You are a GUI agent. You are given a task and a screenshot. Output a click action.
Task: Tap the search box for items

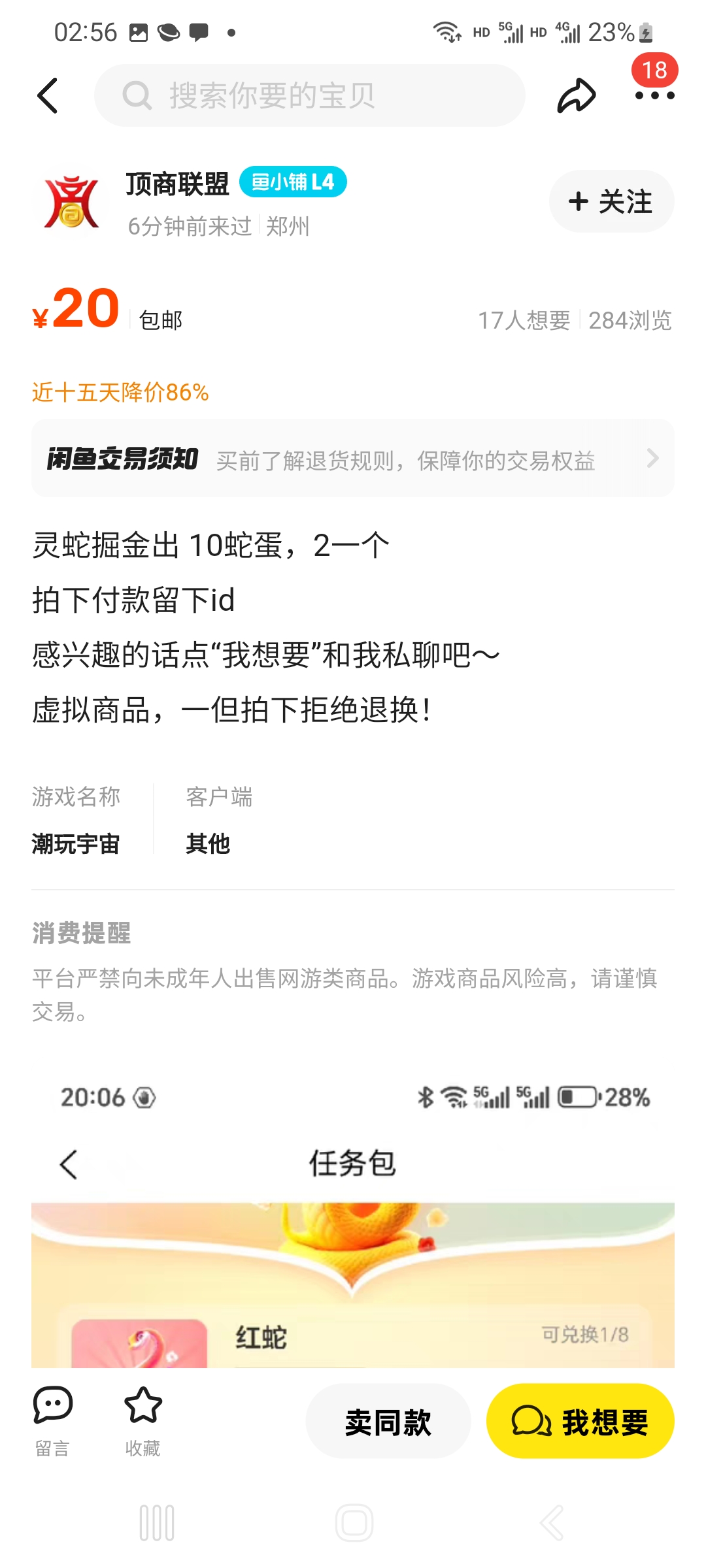tap(310, 95)
